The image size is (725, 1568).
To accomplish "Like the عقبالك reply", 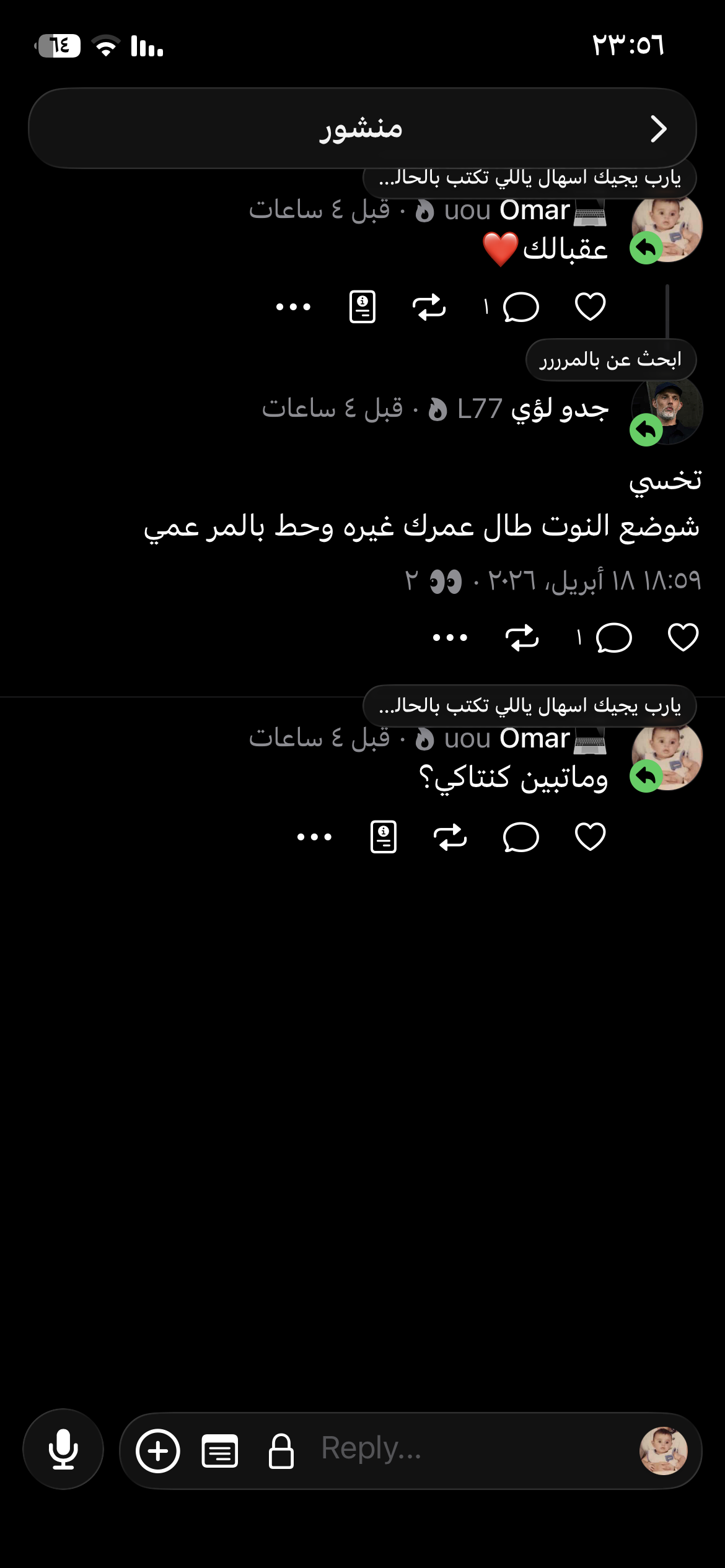I will point(590,307).
